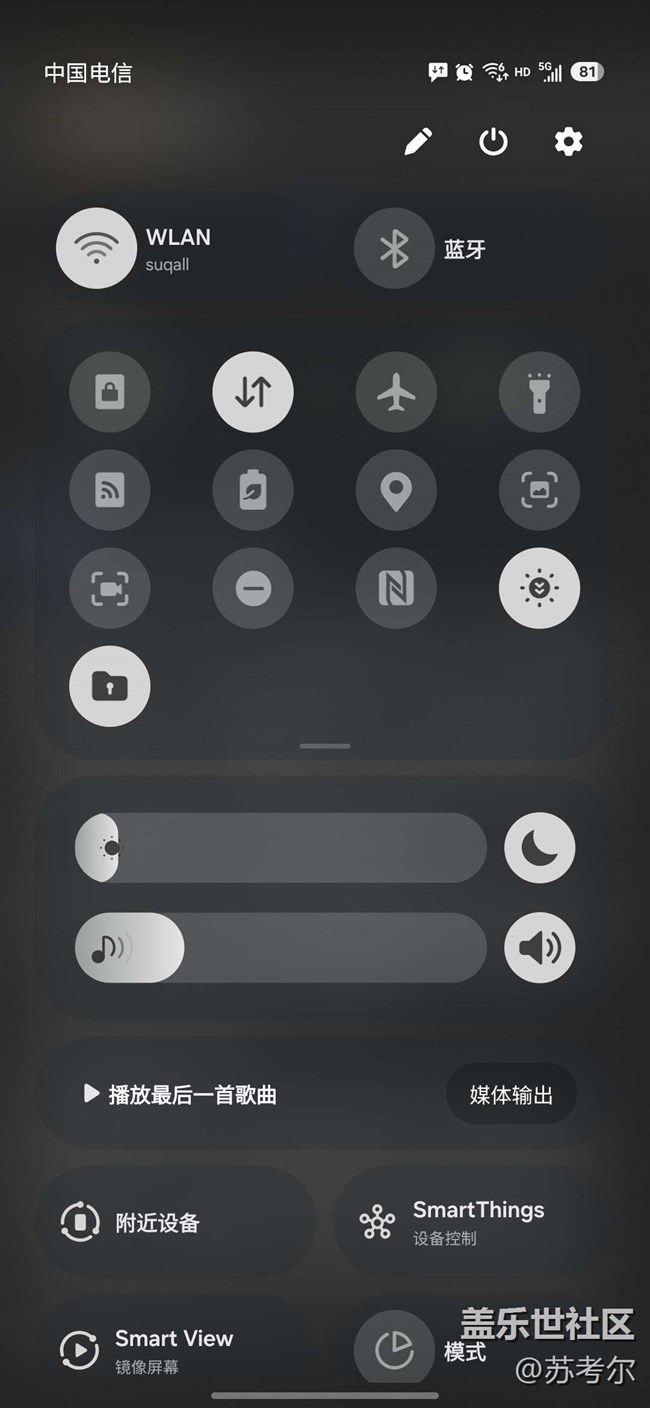The width and height of the screenshot is (650, 1408).
Task: Disable mobile data toggle
Action: pos(253,392)
